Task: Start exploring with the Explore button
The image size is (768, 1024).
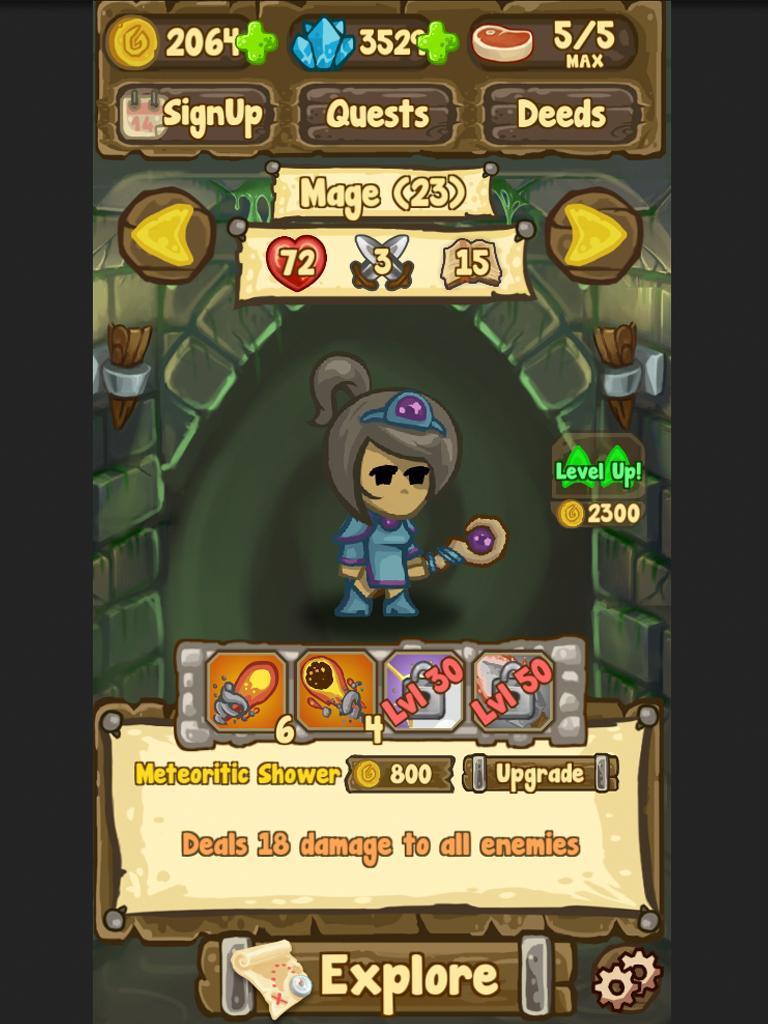Action: point(385,976)
